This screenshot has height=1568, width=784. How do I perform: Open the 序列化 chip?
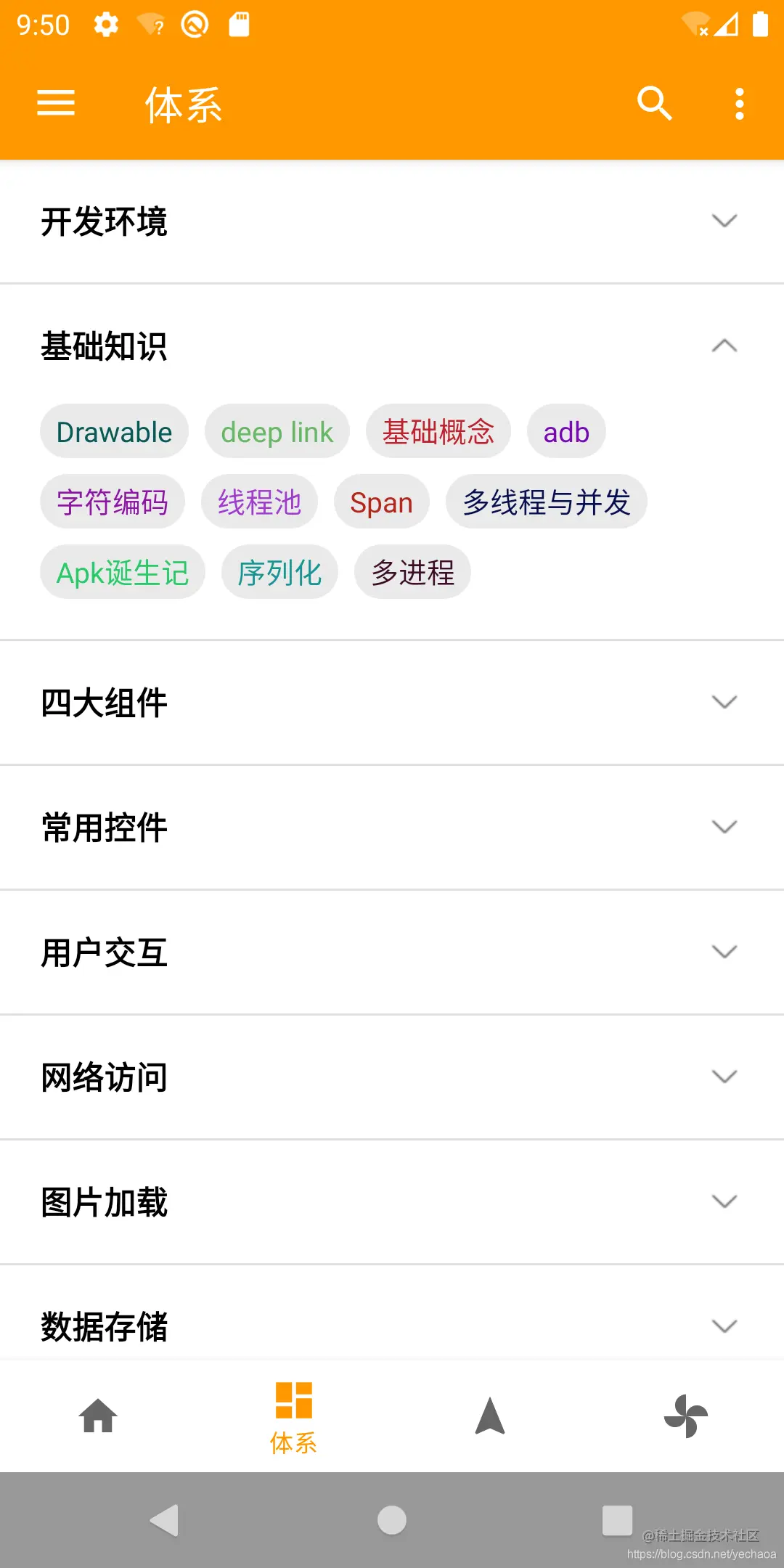(x=279, y=572)
